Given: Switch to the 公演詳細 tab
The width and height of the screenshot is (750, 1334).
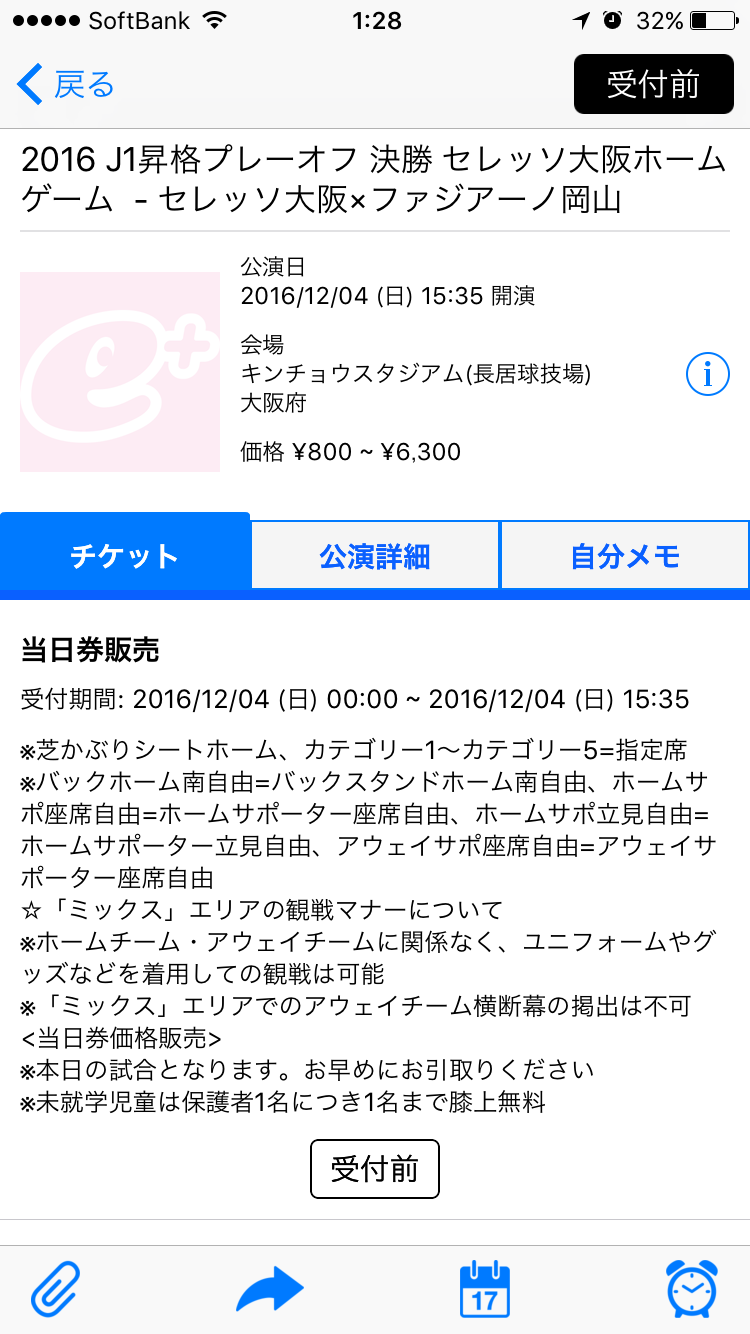Looking at the screenshot, I should 375,556.
